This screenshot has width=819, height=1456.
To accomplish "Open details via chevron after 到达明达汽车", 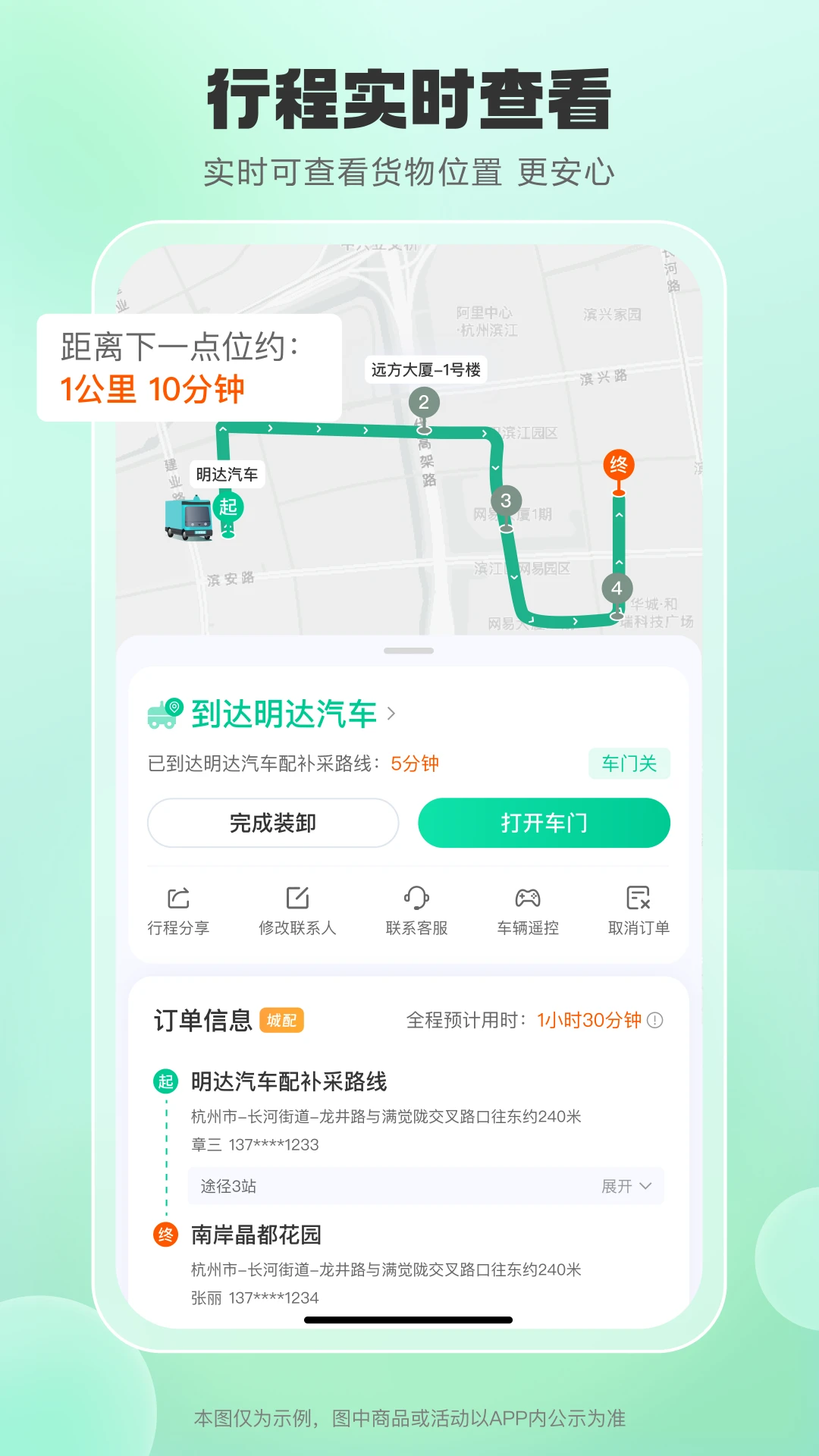I will coord(391,714).
